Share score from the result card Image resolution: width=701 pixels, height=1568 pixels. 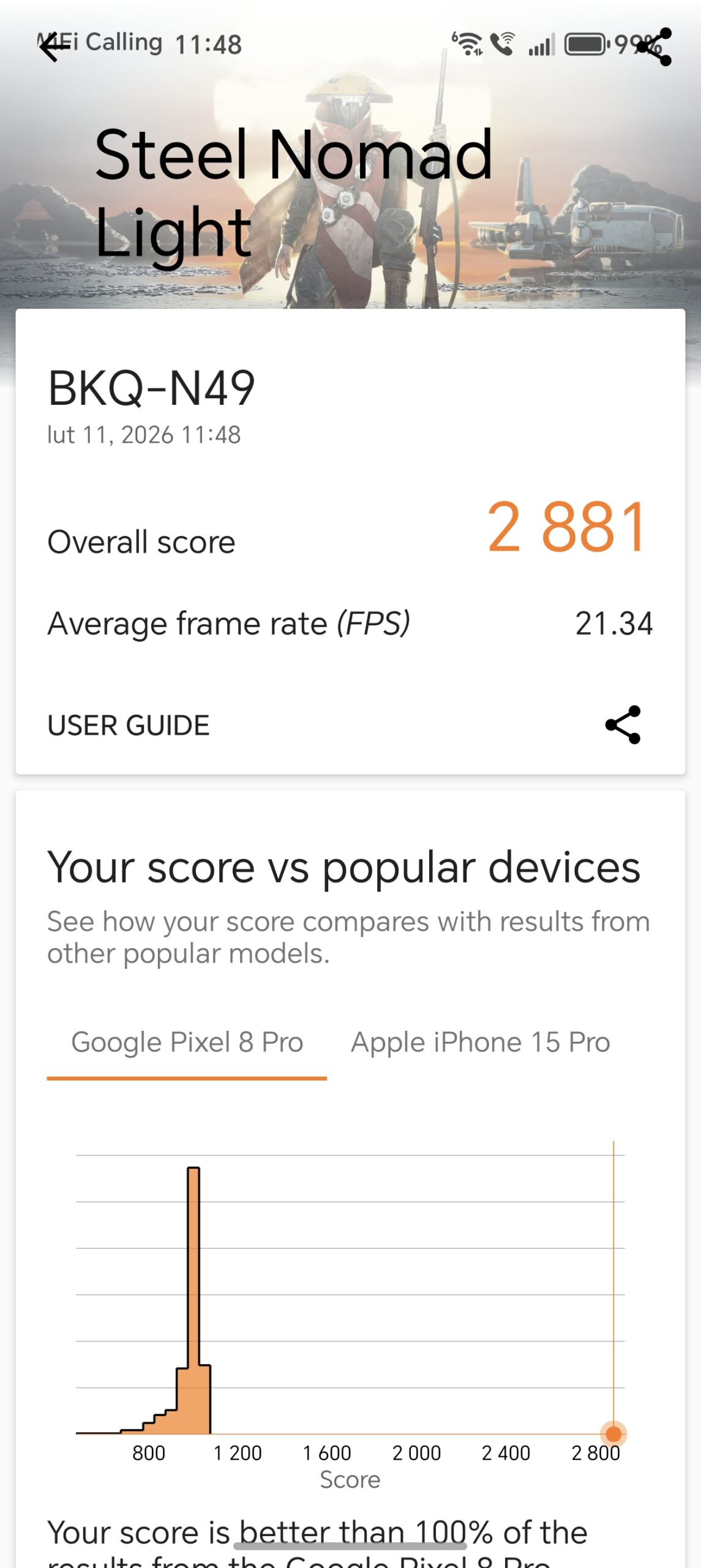tap(623, 725)
